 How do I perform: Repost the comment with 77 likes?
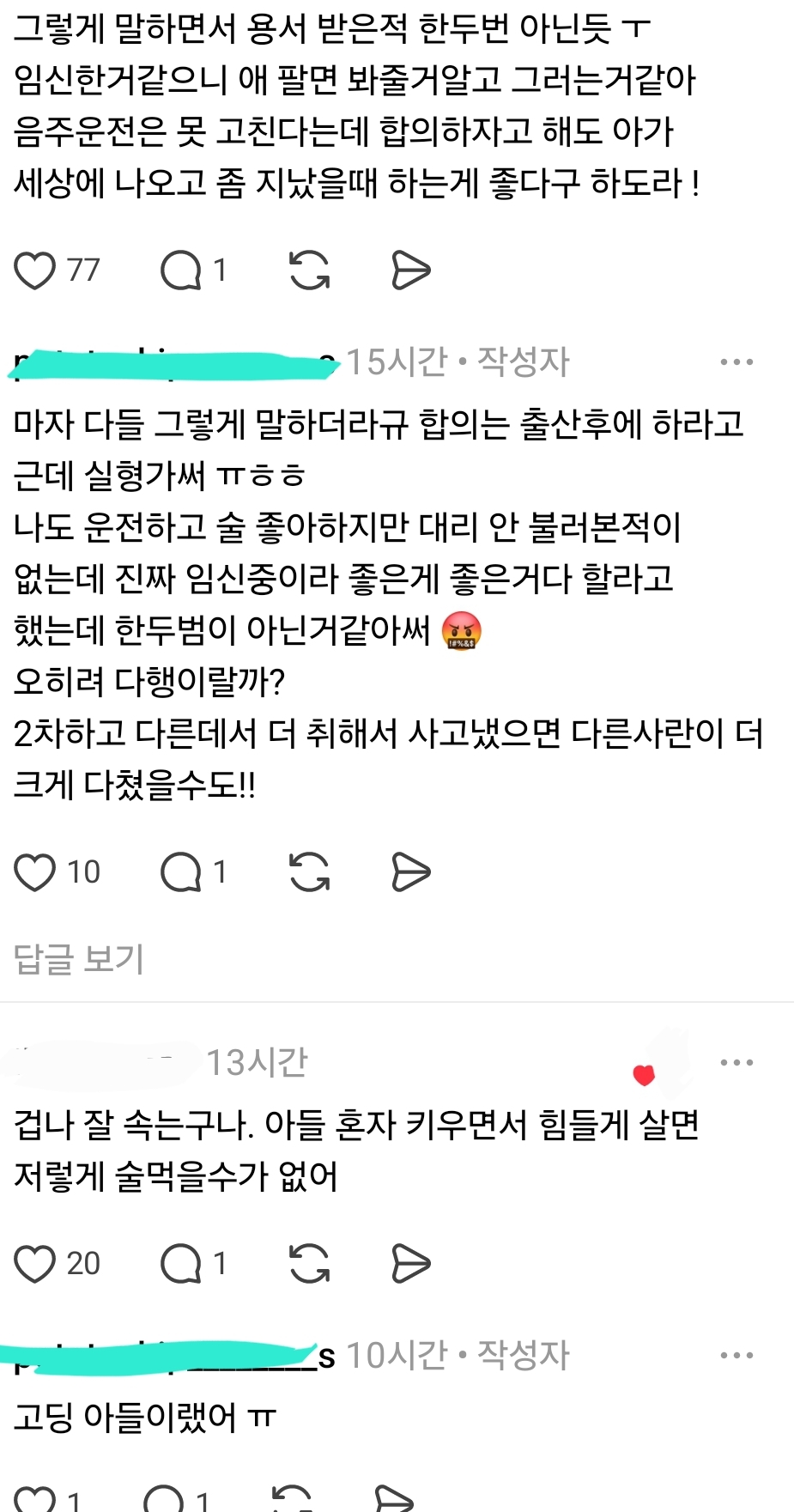[309, 270]
